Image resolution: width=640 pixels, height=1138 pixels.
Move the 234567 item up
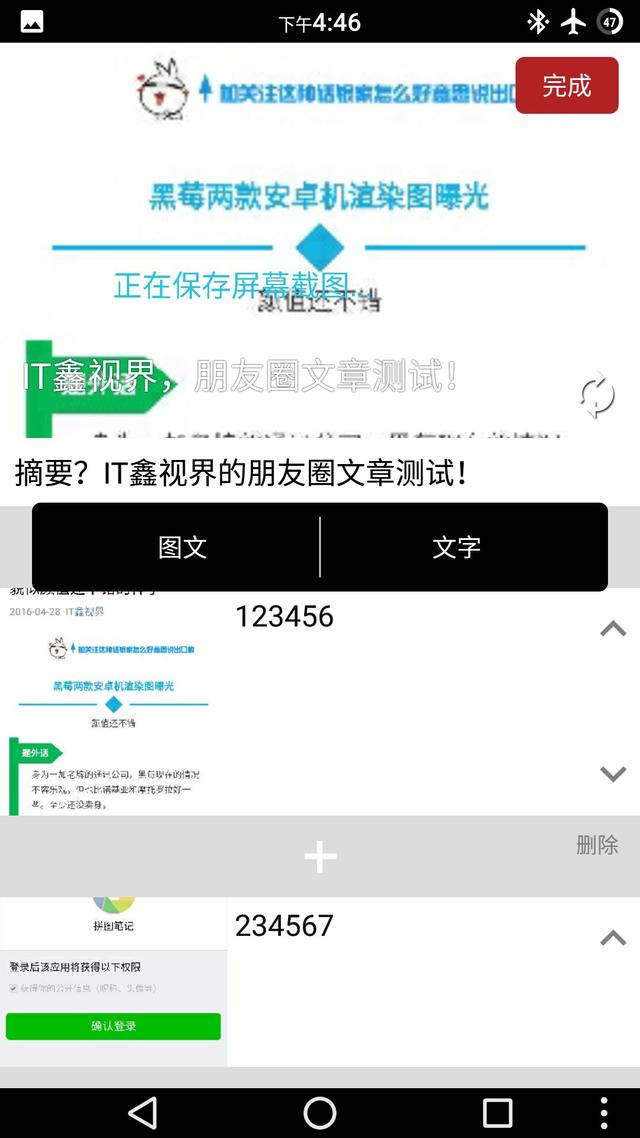(612, 938)
